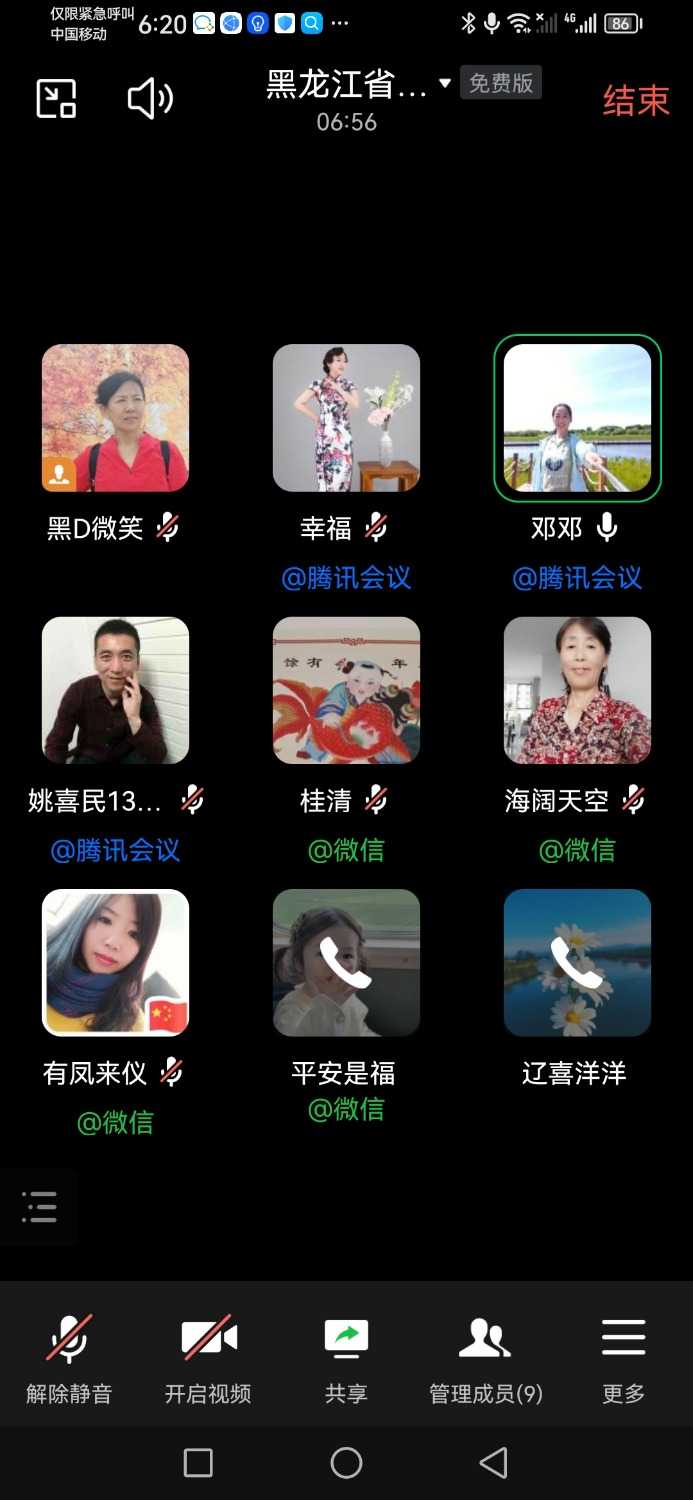
Task: Tap phone participant 辽喜洋洋
Action: (x=577, y=962)
